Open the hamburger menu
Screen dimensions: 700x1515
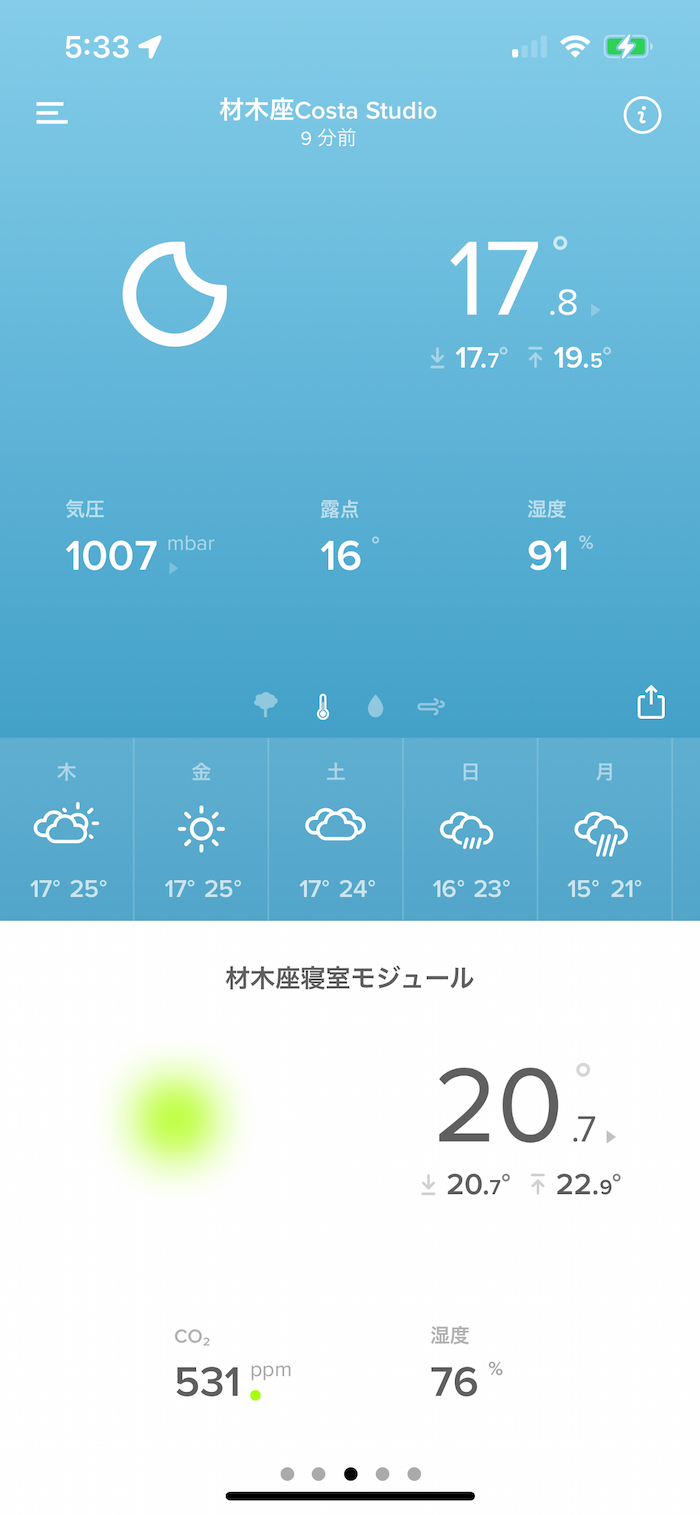(52, 113)
